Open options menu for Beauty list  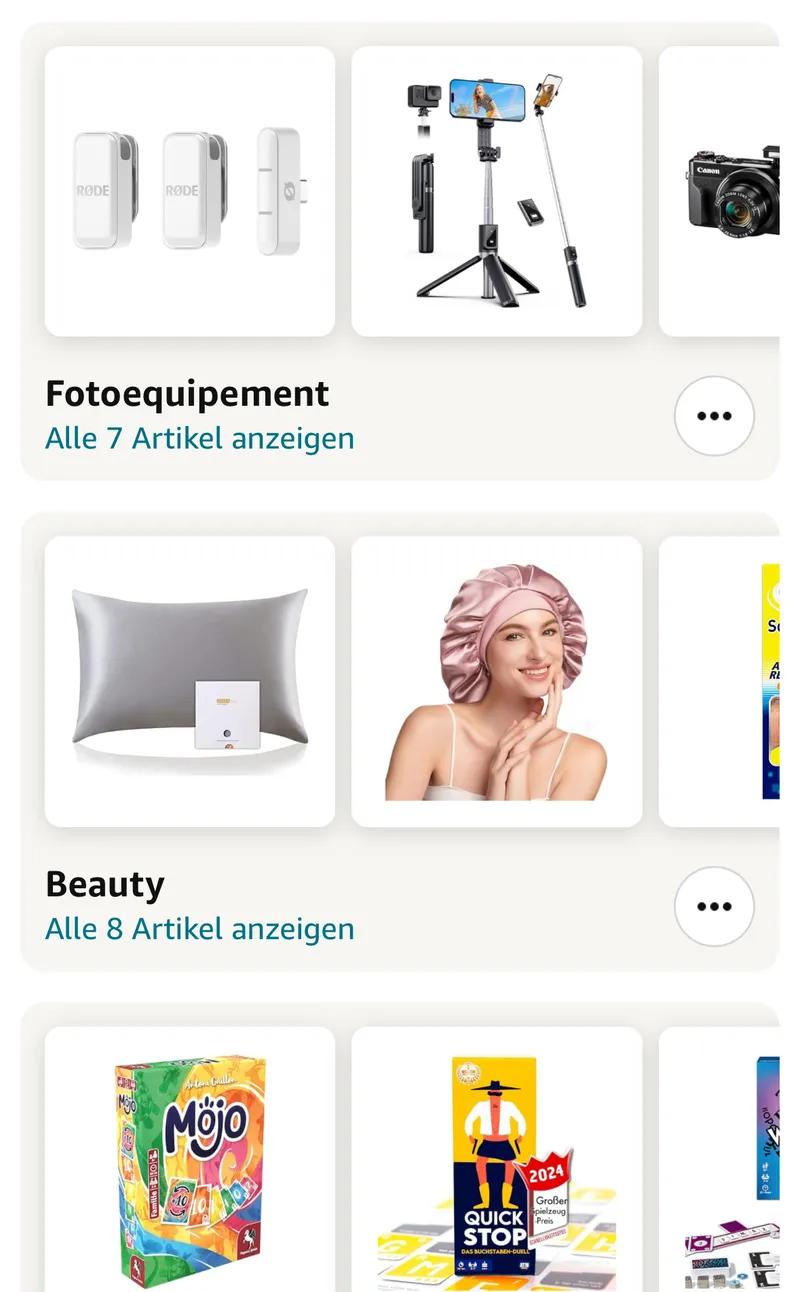pyautogui.click(x=713, y=904)
